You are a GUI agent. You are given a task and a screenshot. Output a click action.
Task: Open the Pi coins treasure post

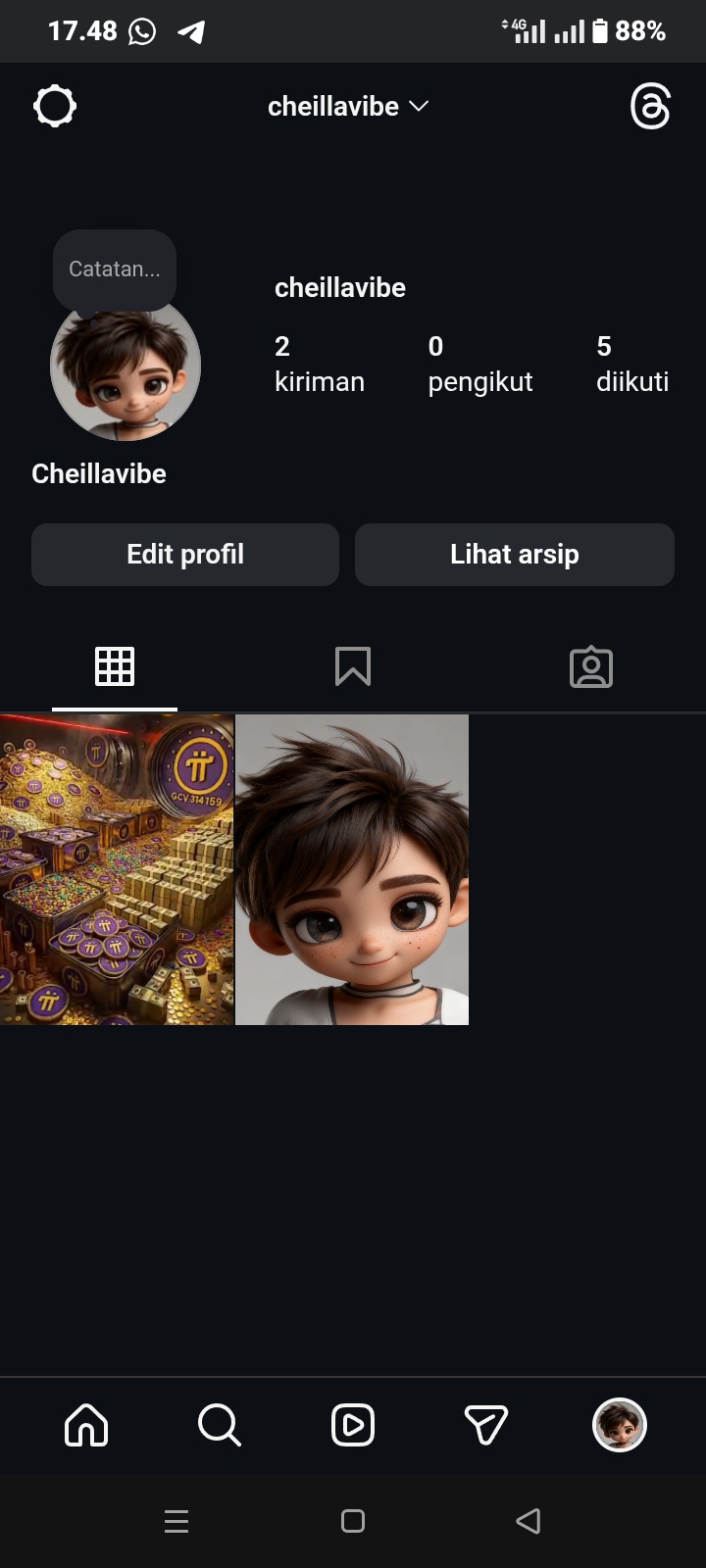tap(117, 869)
